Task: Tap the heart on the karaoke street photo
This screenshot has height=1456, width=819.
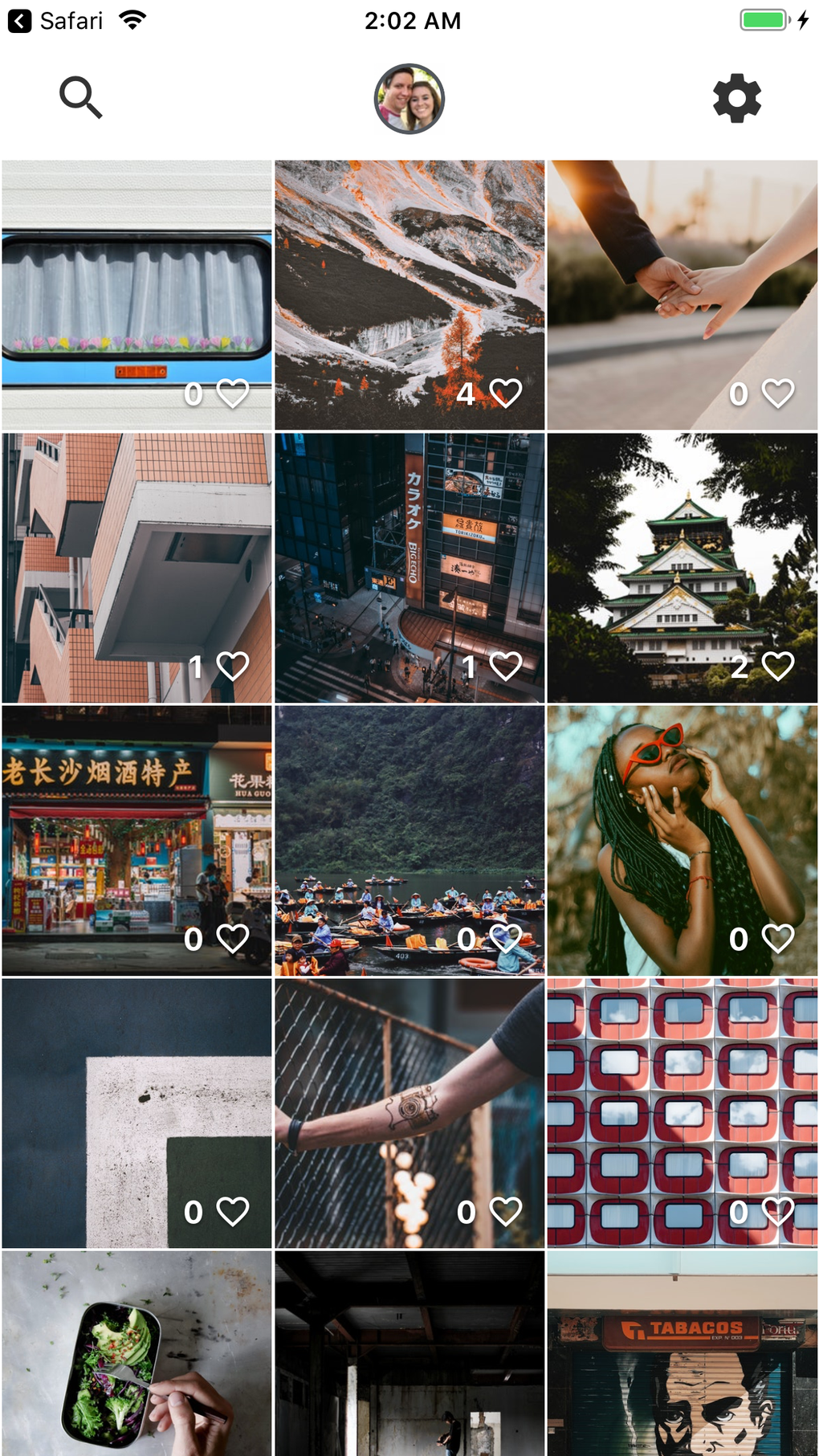Action: tap(504, 665)
